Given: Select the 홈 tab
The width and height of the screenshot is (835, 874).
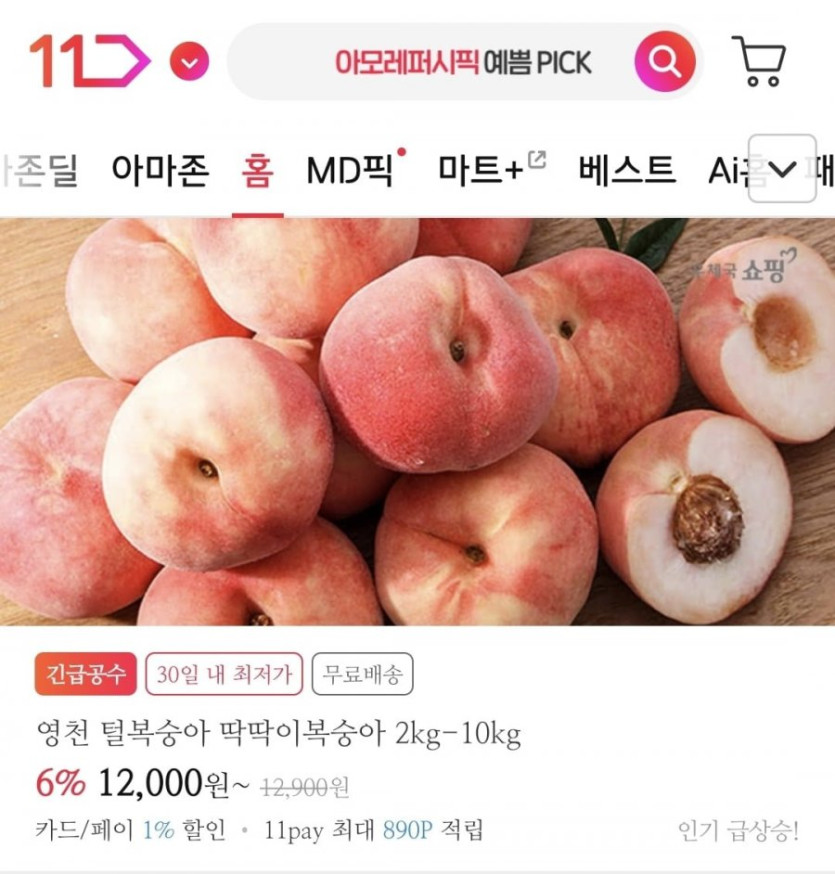Looking at the screenshot, I should coord(257,171).
